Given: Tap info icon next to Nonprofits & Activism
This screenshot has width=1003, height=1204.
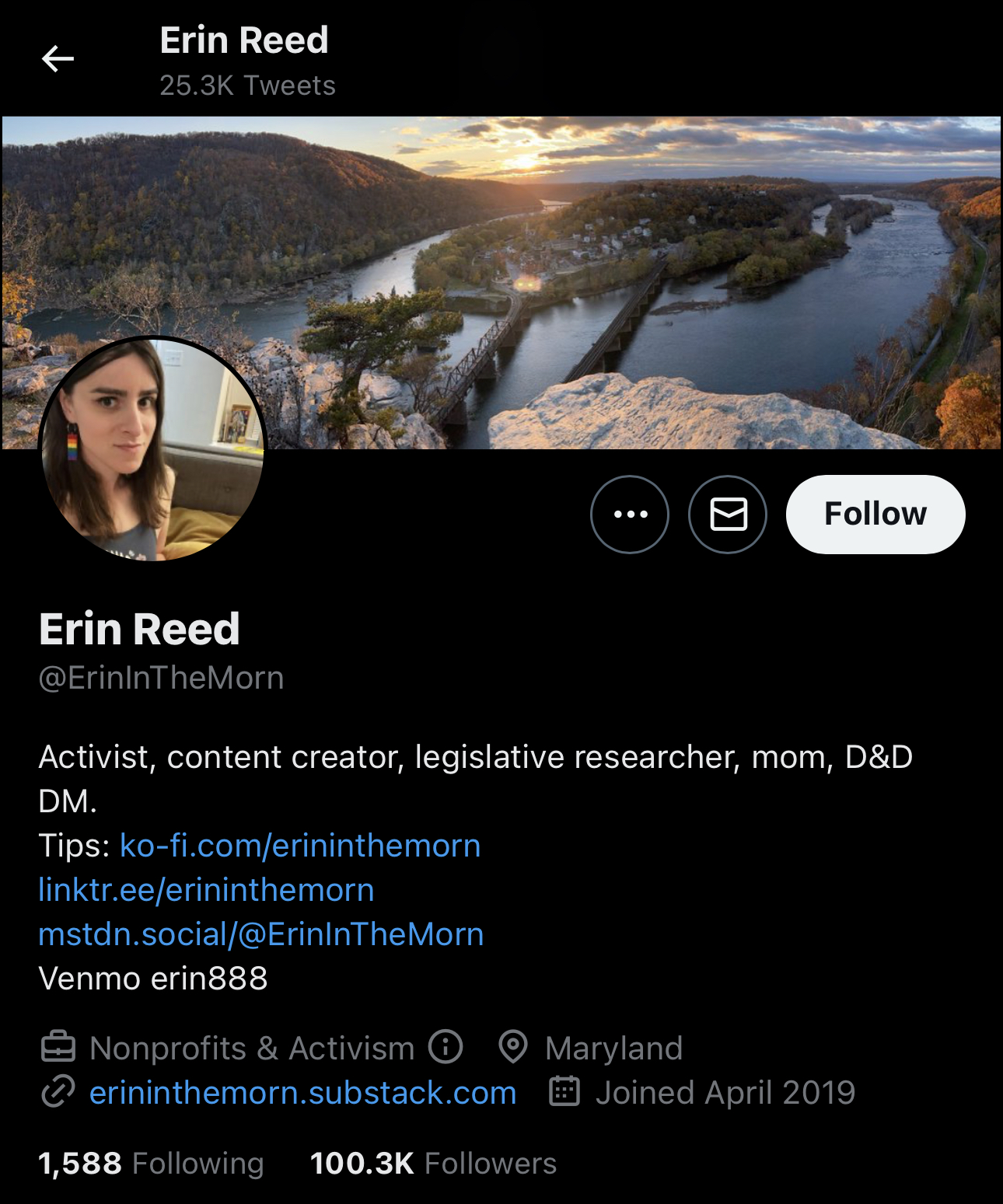Looking at the screenshot, I should pos(446,1047).
